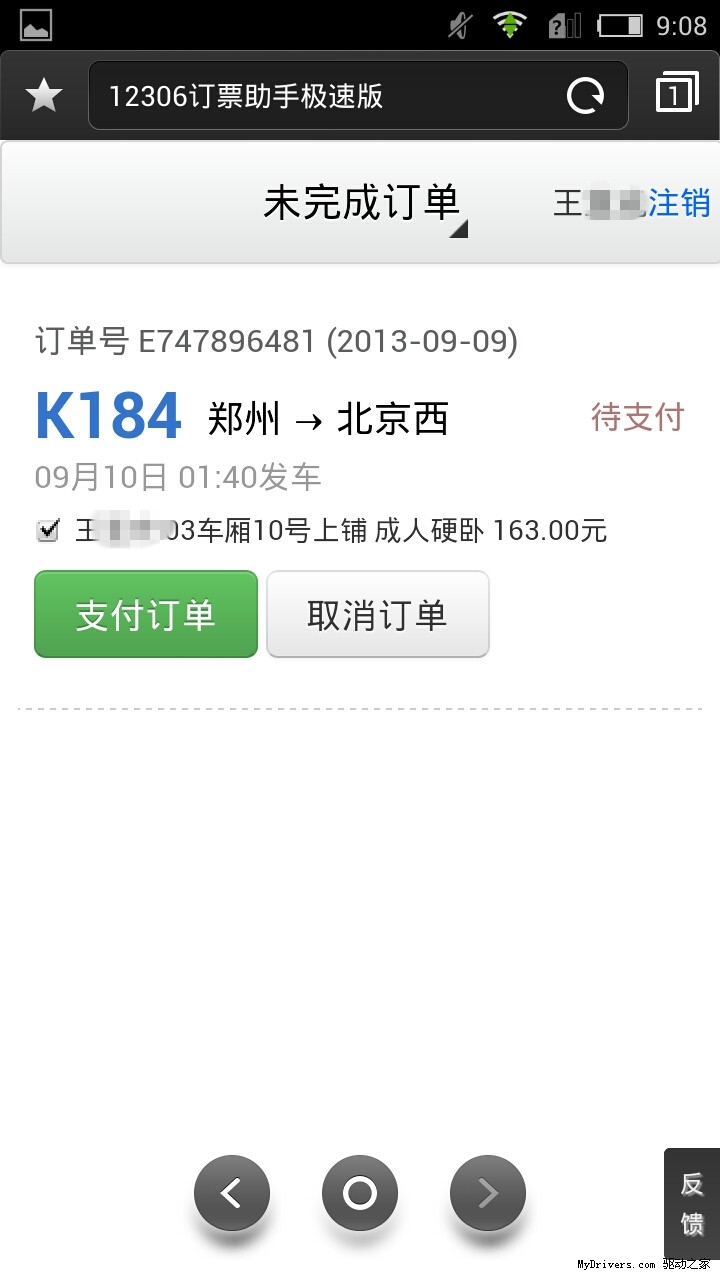Open the 反馈 feedback tab

pyautogui.click(x=692, y=1204)
